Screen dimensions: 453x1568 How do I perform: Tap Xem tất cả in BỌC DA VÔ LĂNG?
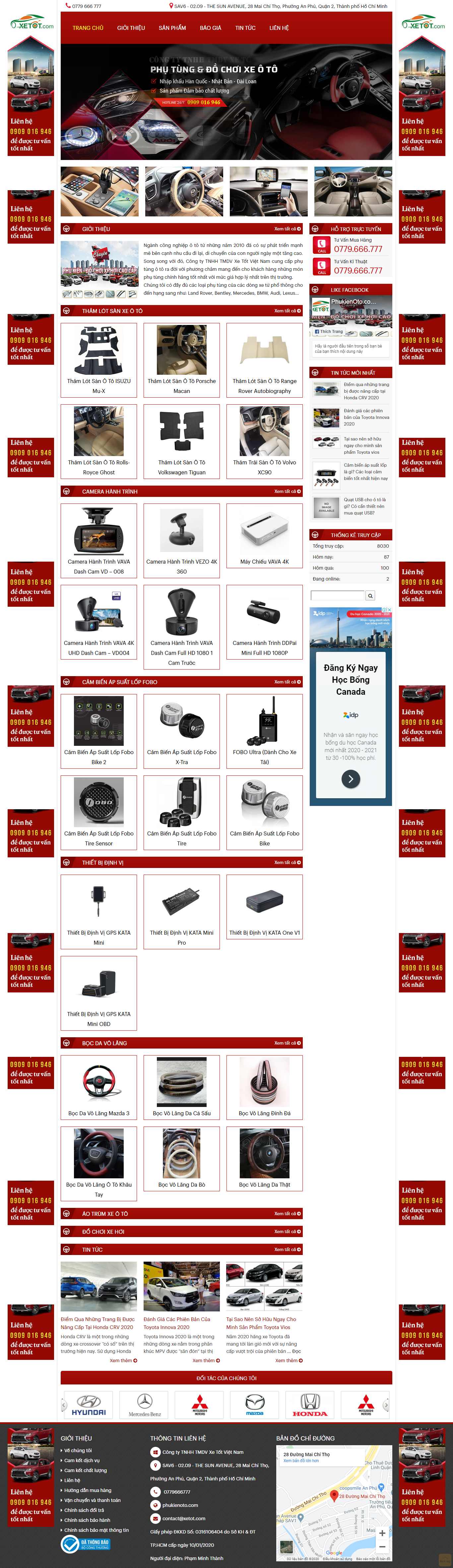click(287, 1043)
